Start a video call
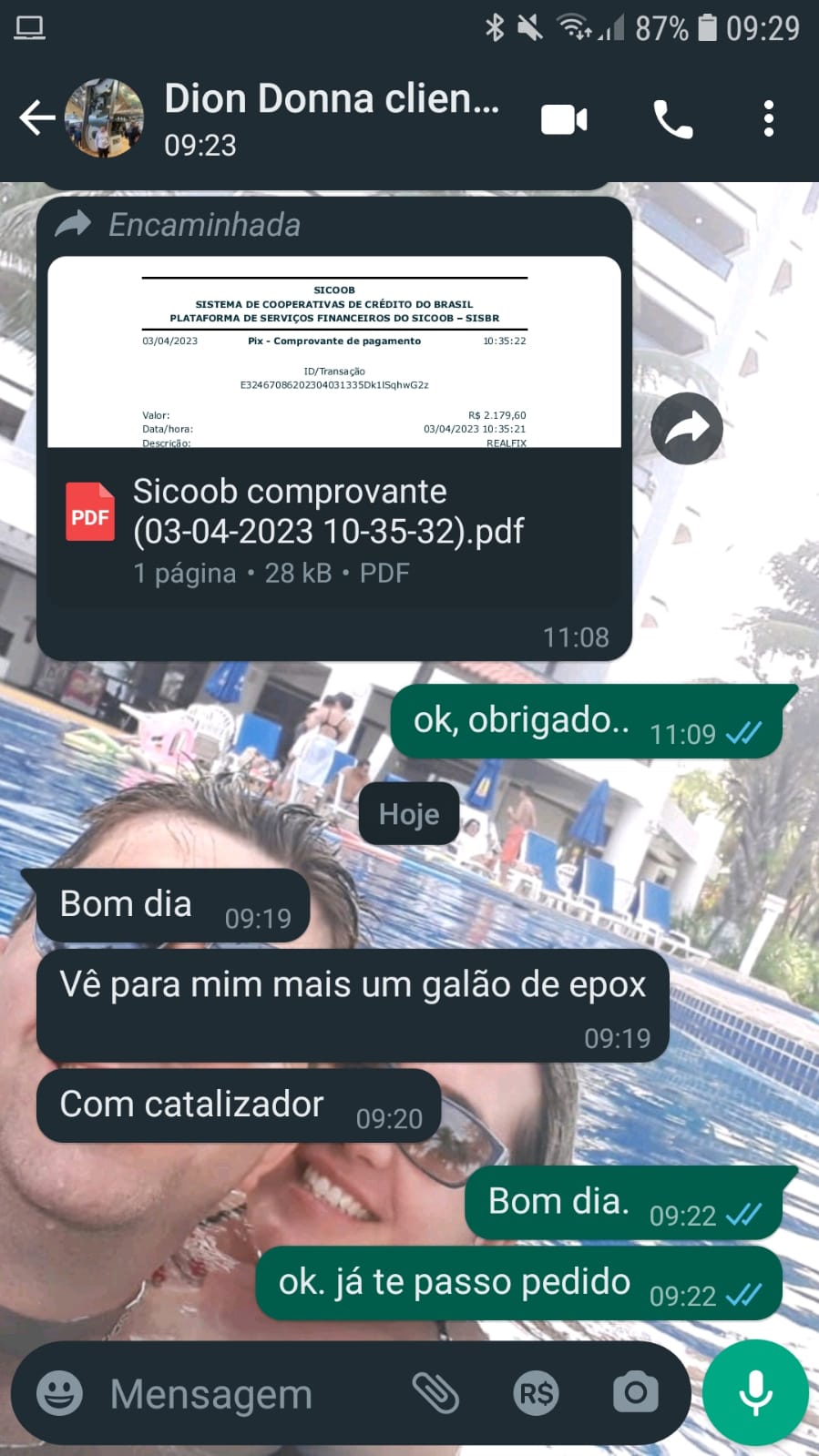The height and width of the screenshot is (1456, 819). 564,119
